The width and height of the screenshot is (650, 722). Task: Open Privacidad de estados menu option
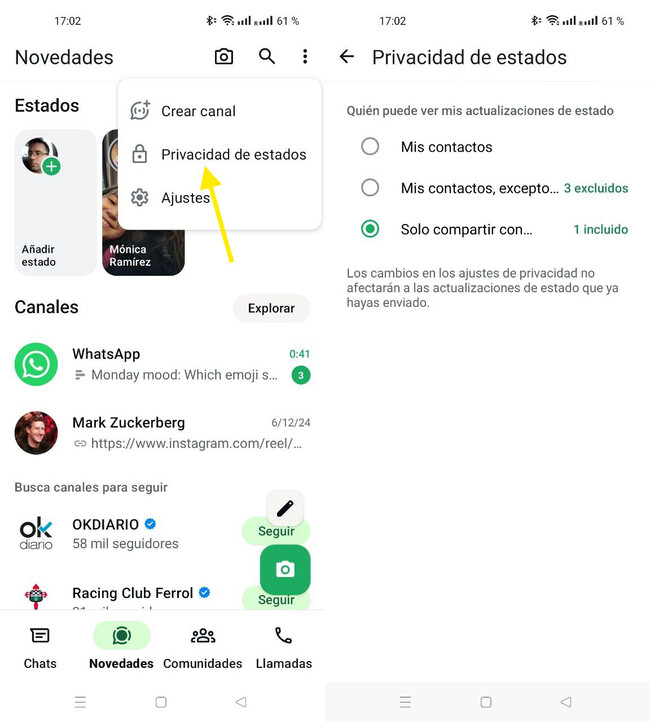click(219, 154)
